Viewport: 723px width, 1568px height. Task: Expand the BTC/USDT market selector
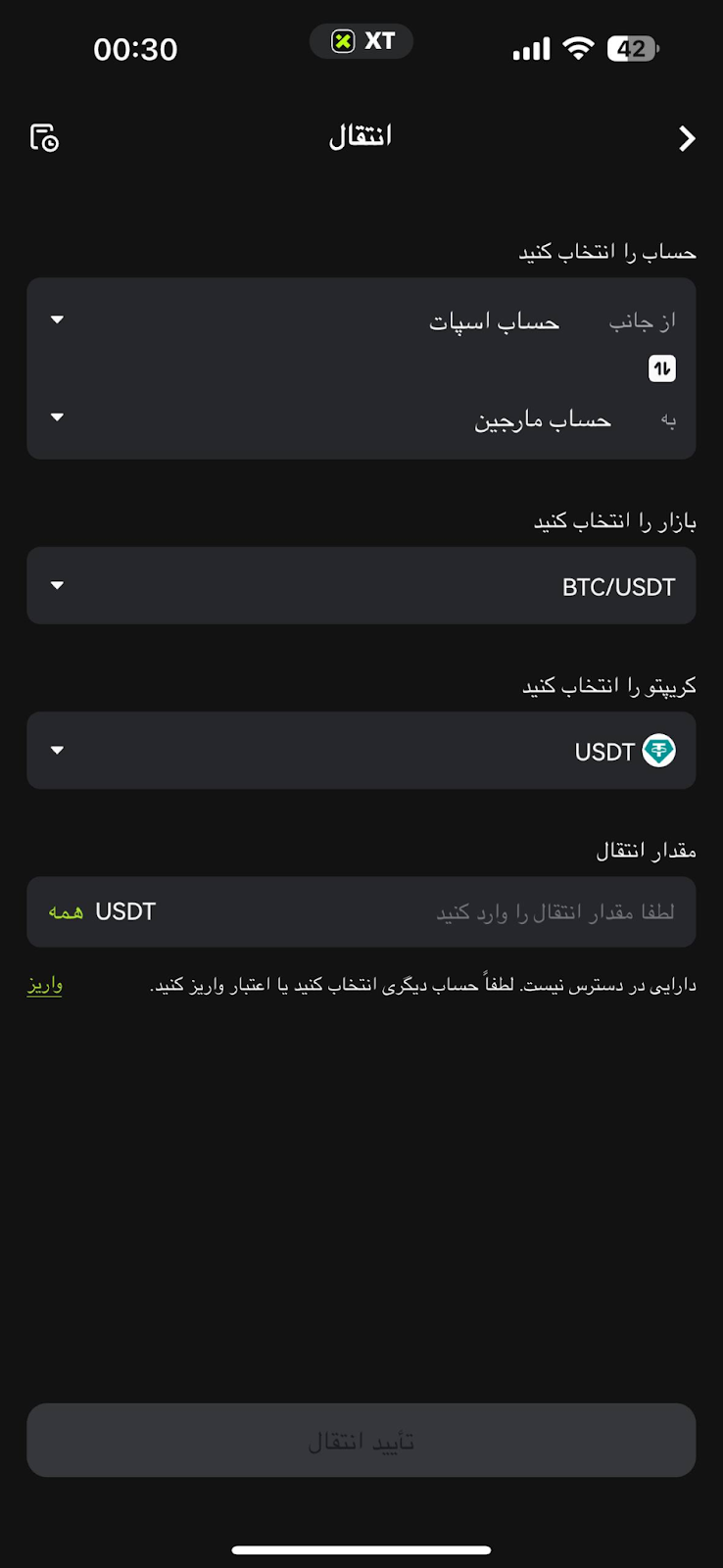[x=361, y=586]
